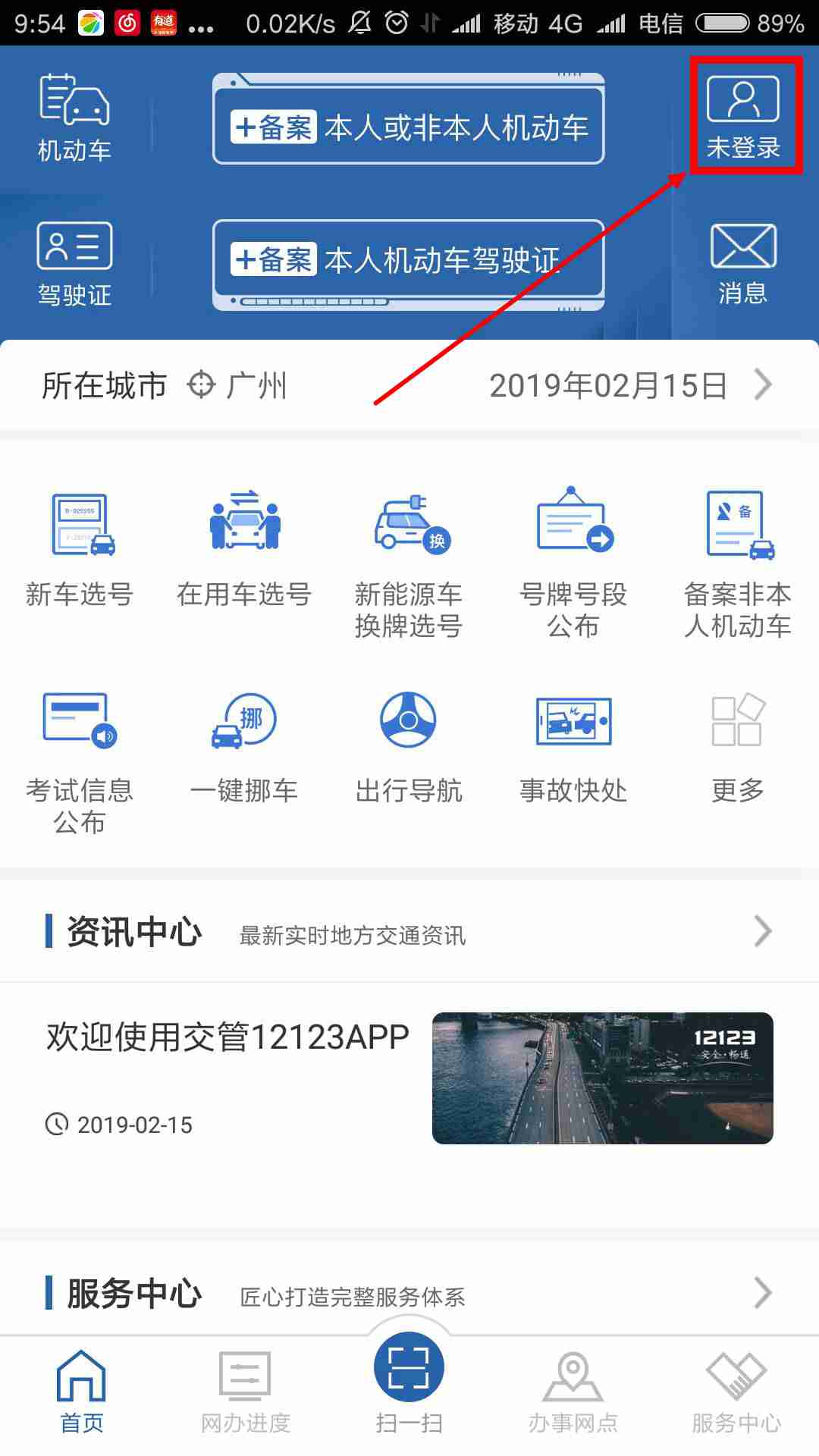The image size is (819, 1456).
Task: Expand the 资讯中心 news section
Action: pyautogui.click(x=763, y=931)
